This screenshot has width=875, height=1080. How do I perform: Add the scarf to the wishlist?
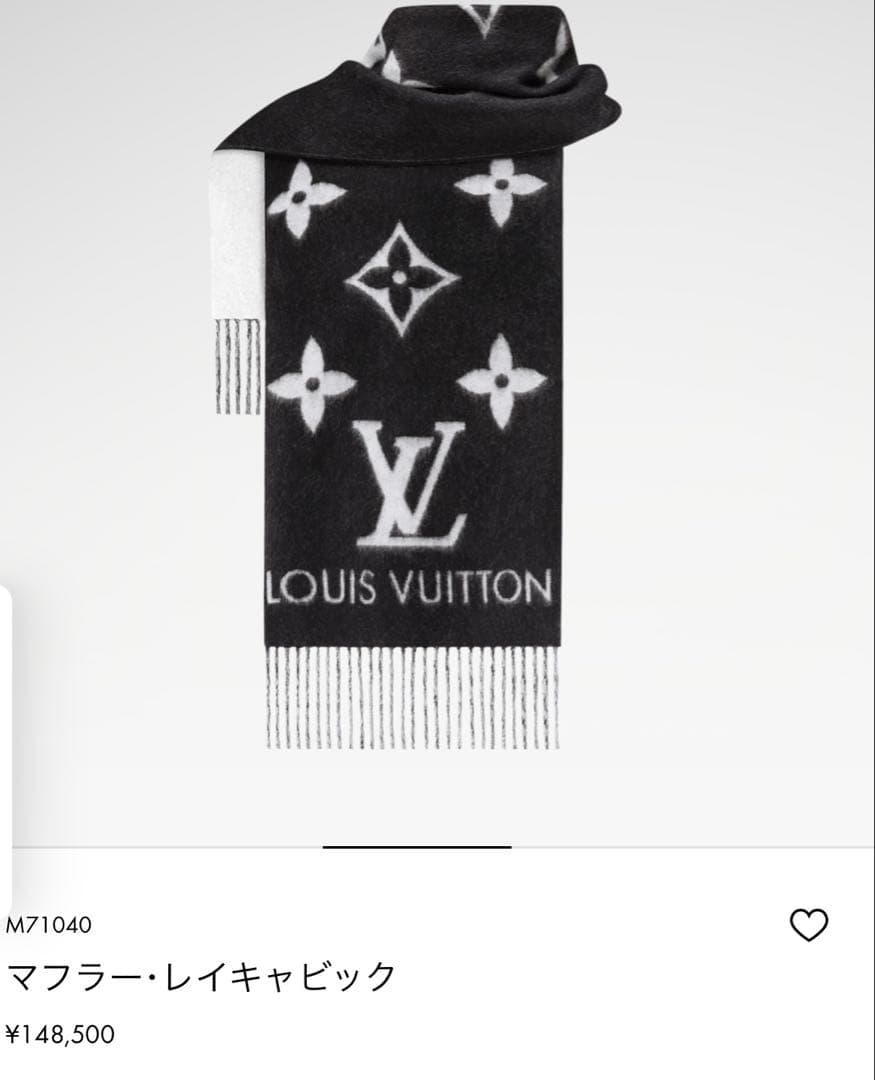[809, 926]
